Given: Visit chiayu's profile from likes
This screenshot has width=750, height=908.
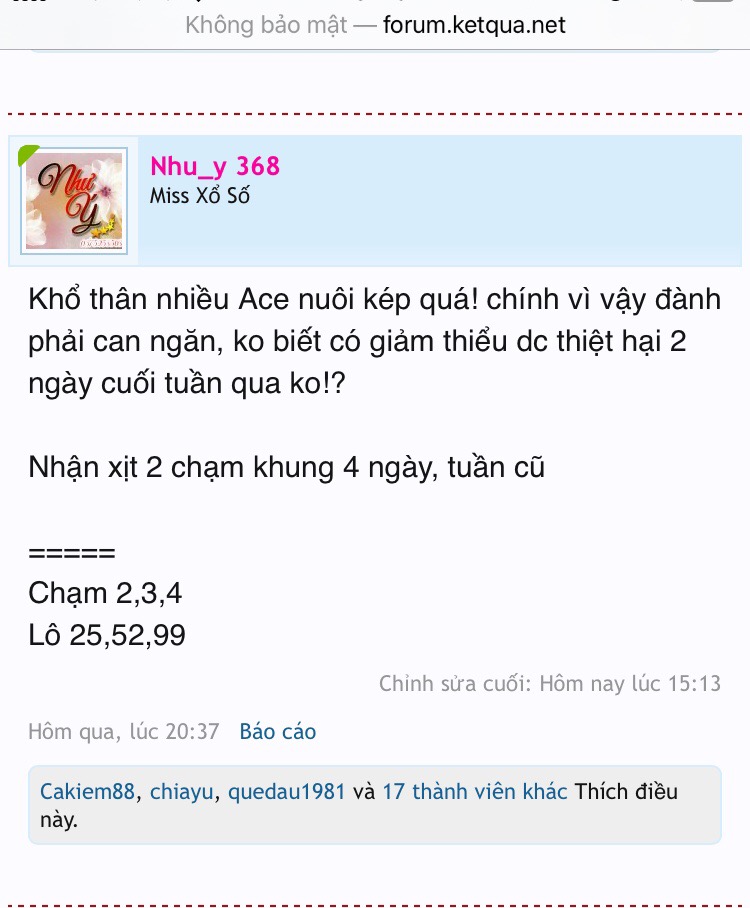Looking at the screenshot, I should coord(181,792).
